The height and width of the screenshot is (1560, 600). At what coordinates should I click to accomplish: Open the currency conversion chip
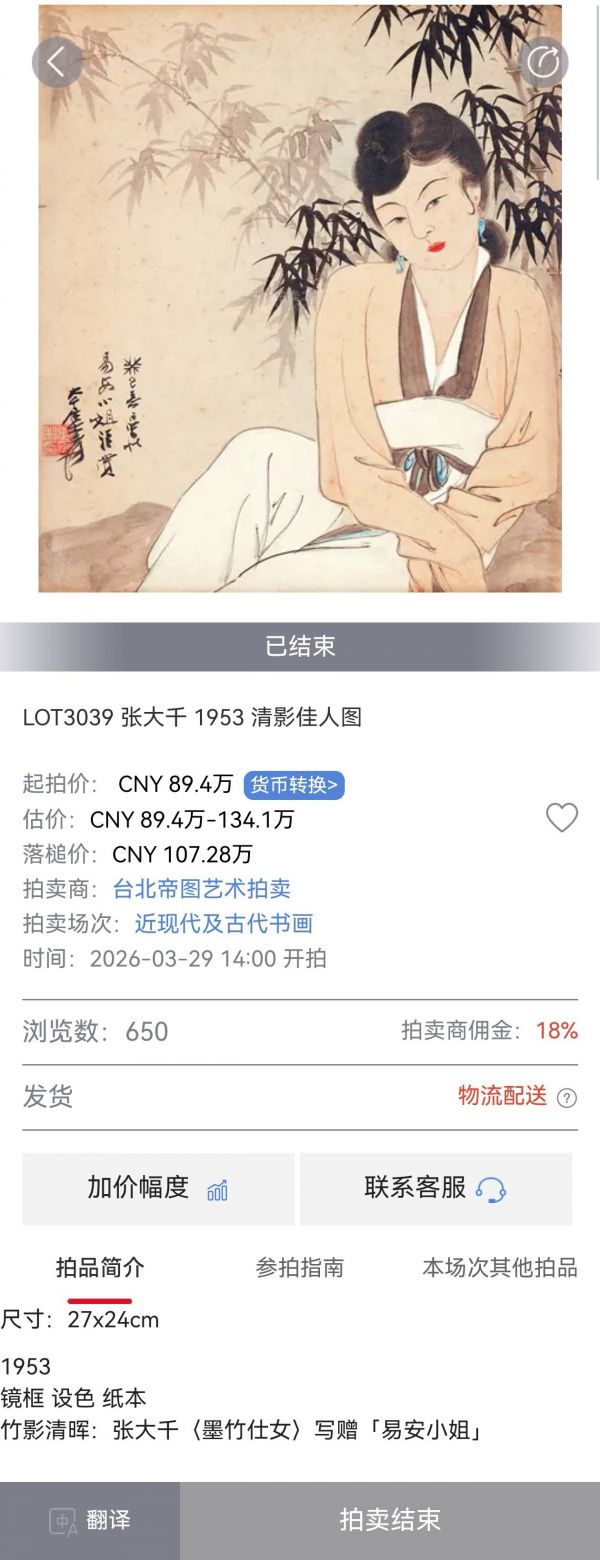tap(294, 785)
